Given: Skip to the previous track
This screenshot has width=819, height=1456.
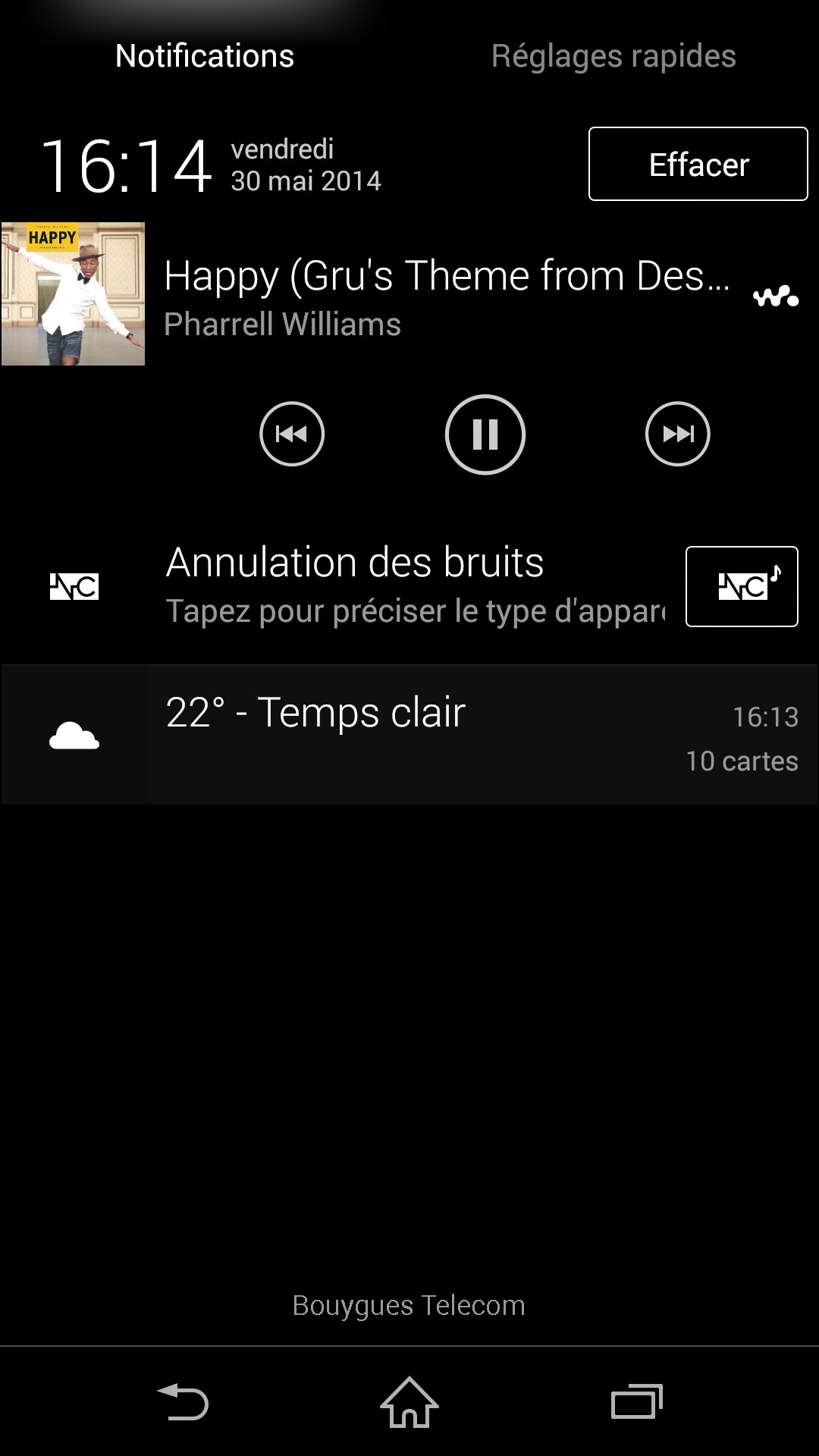Looking at the screenshot, I should (x=292, y=434).
